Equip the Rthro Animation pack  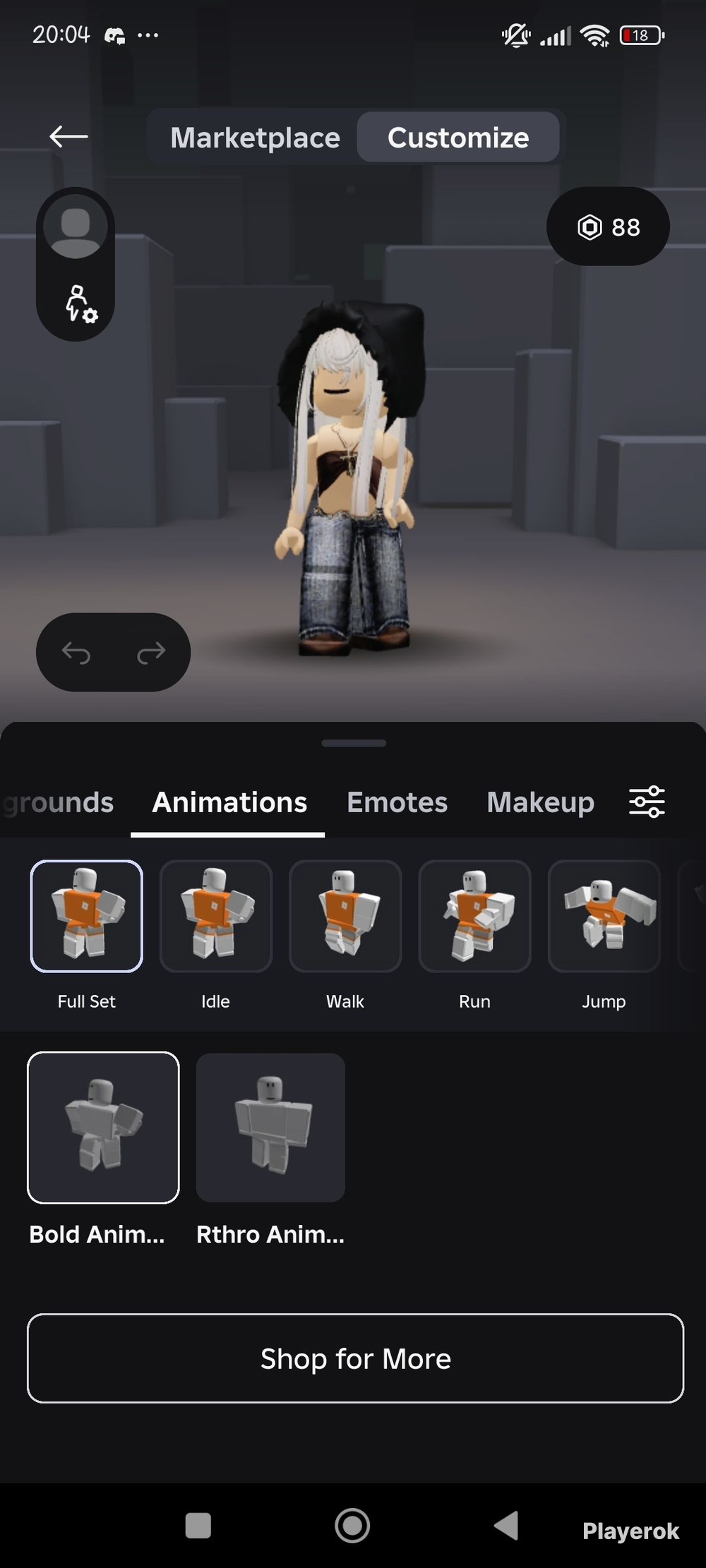coord(270,1127)
